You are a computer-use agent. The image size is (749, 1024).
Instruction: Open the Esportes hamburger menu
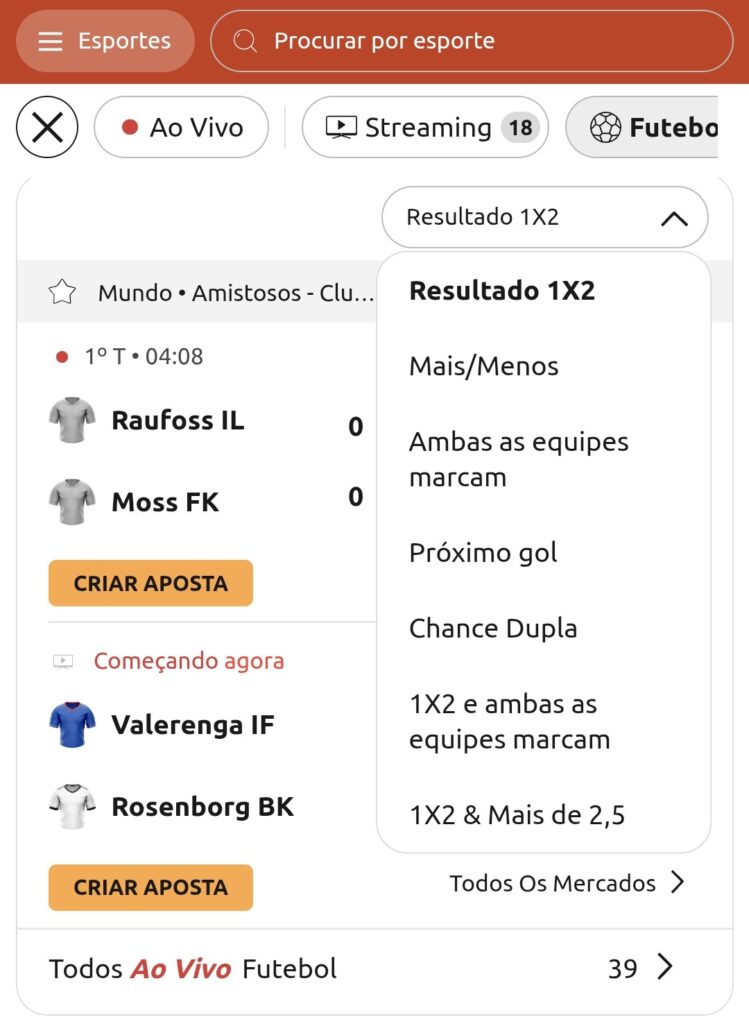pos(48,40)
